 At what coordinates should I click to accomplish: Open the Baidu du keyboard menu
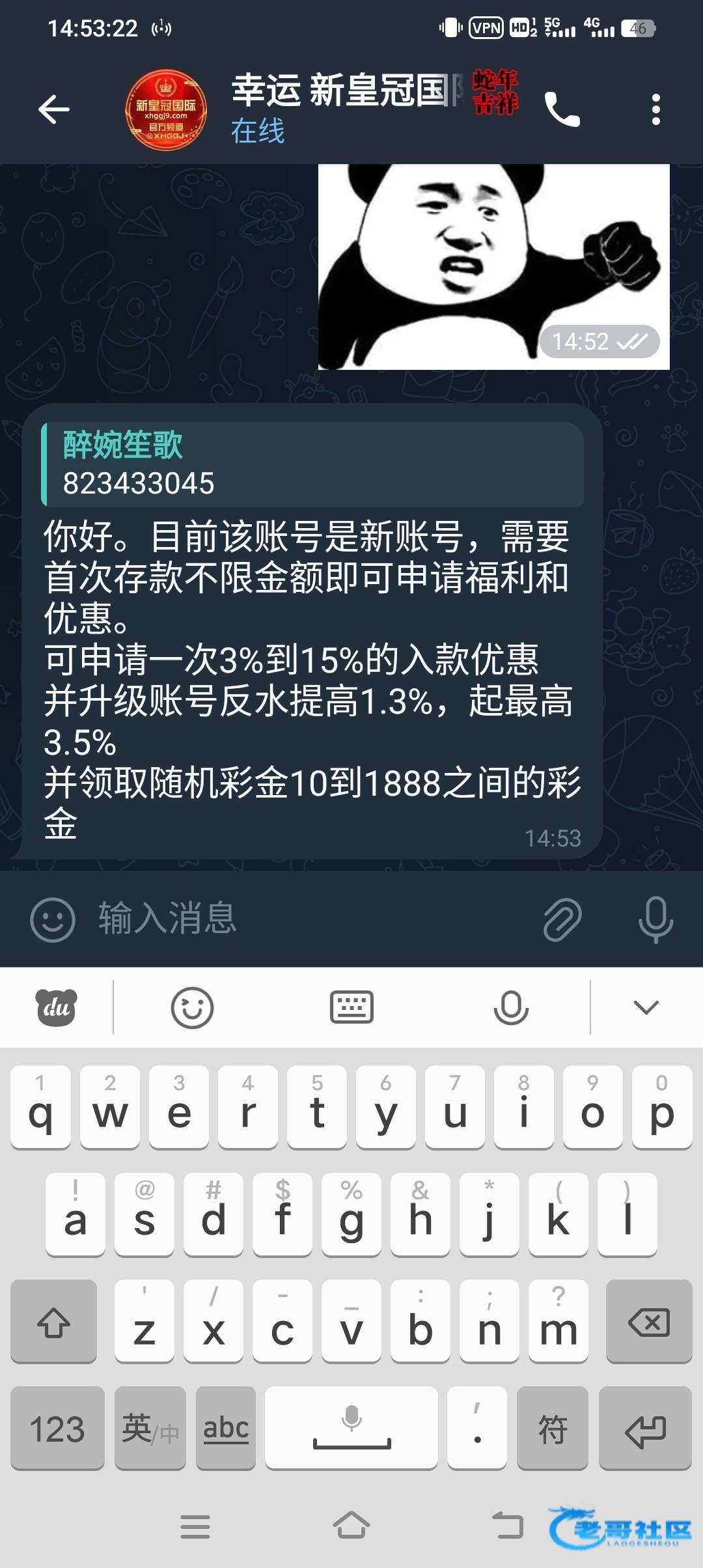(56, 1007)
